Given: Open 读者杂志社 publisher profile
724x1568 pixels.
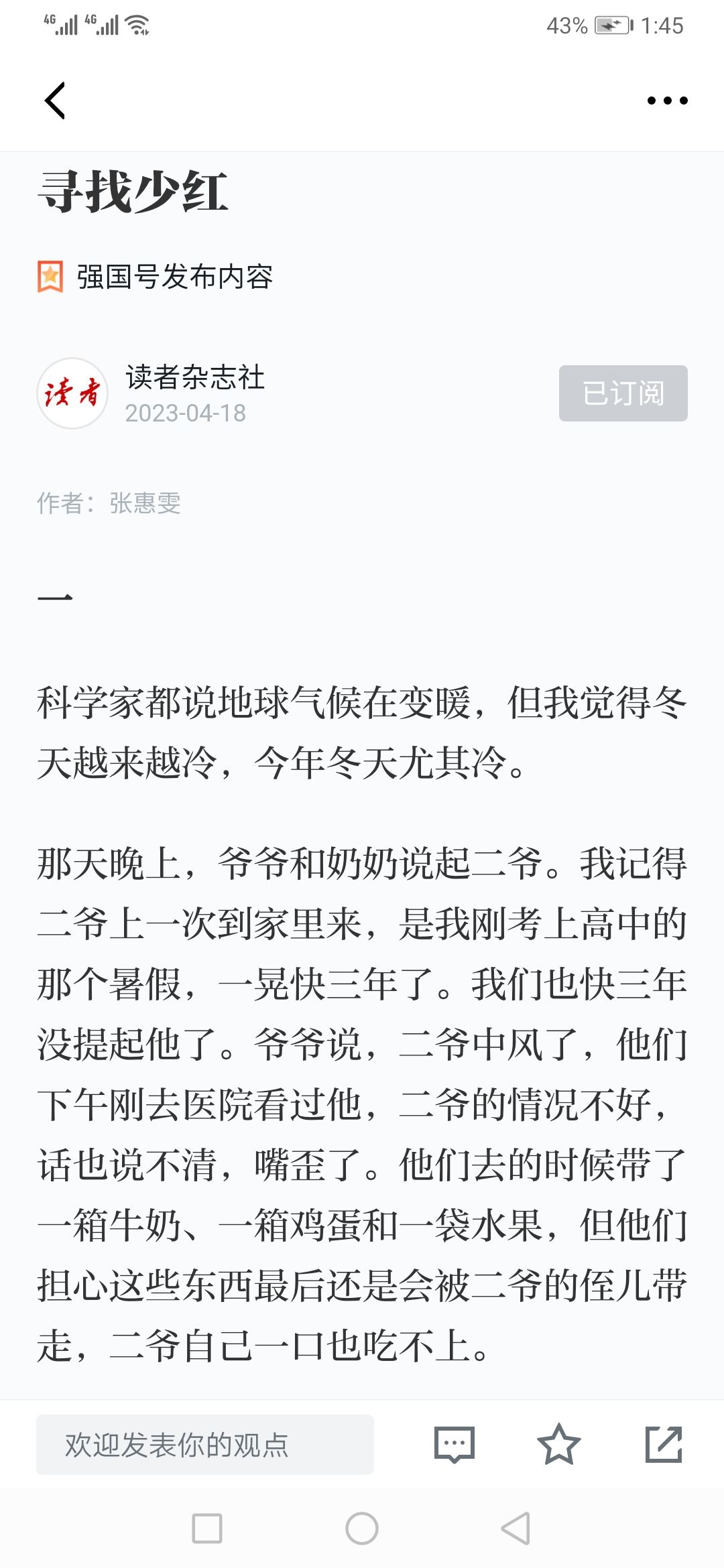Looking at the screenshot, I should [194, 377].
